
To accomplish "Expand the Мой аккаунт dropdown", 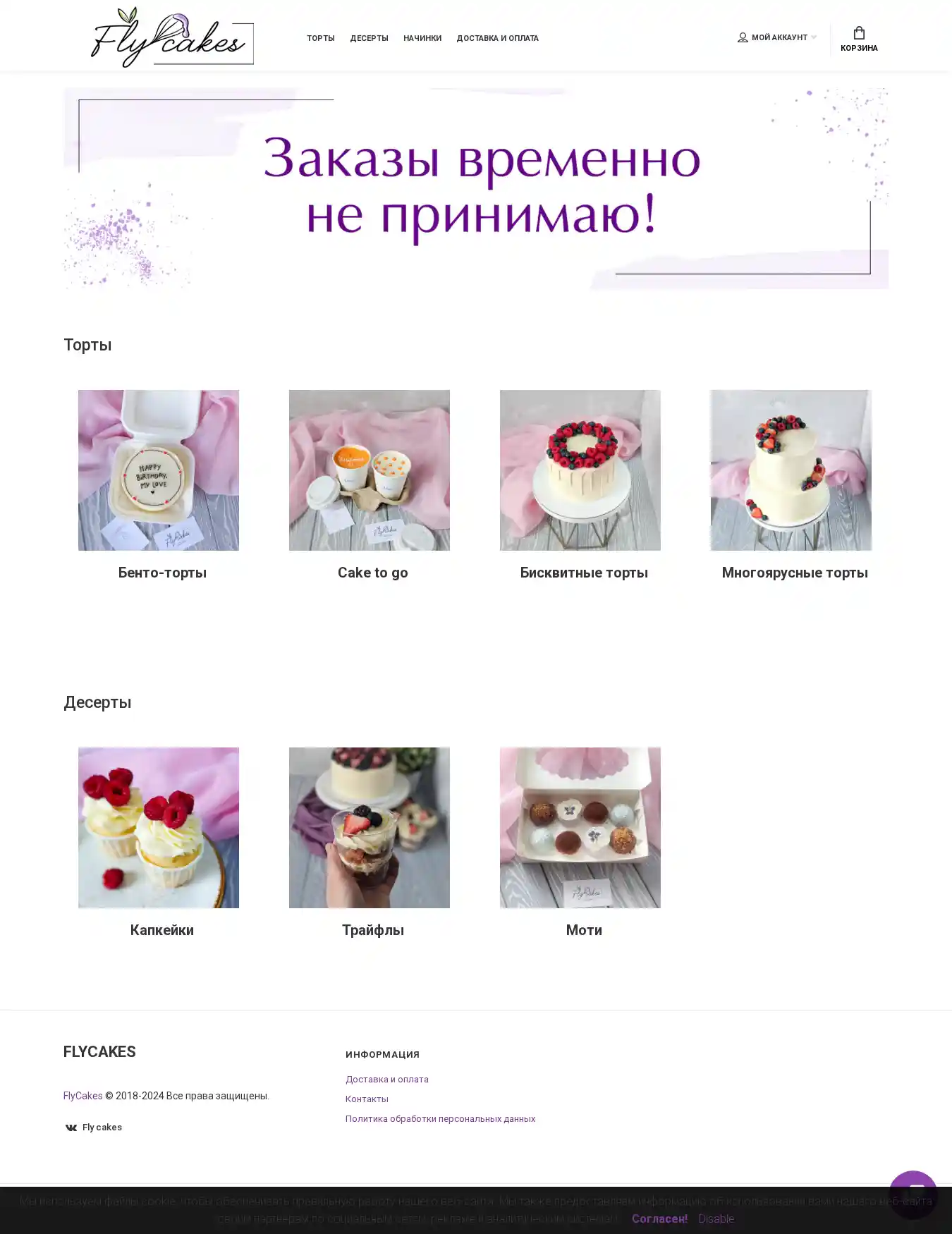I will (x=777, y=37).
